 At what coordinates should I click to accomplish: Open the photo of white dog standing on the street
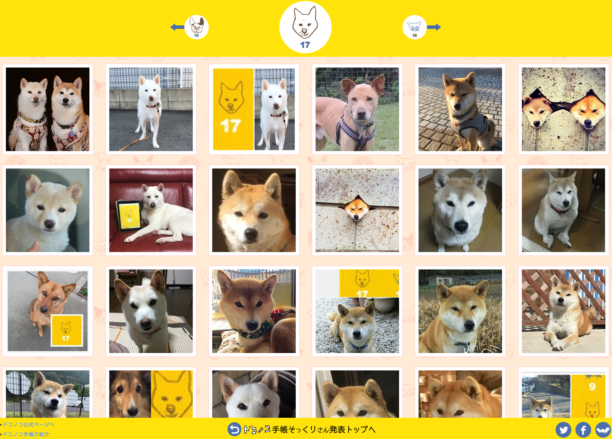coord(150,109)
